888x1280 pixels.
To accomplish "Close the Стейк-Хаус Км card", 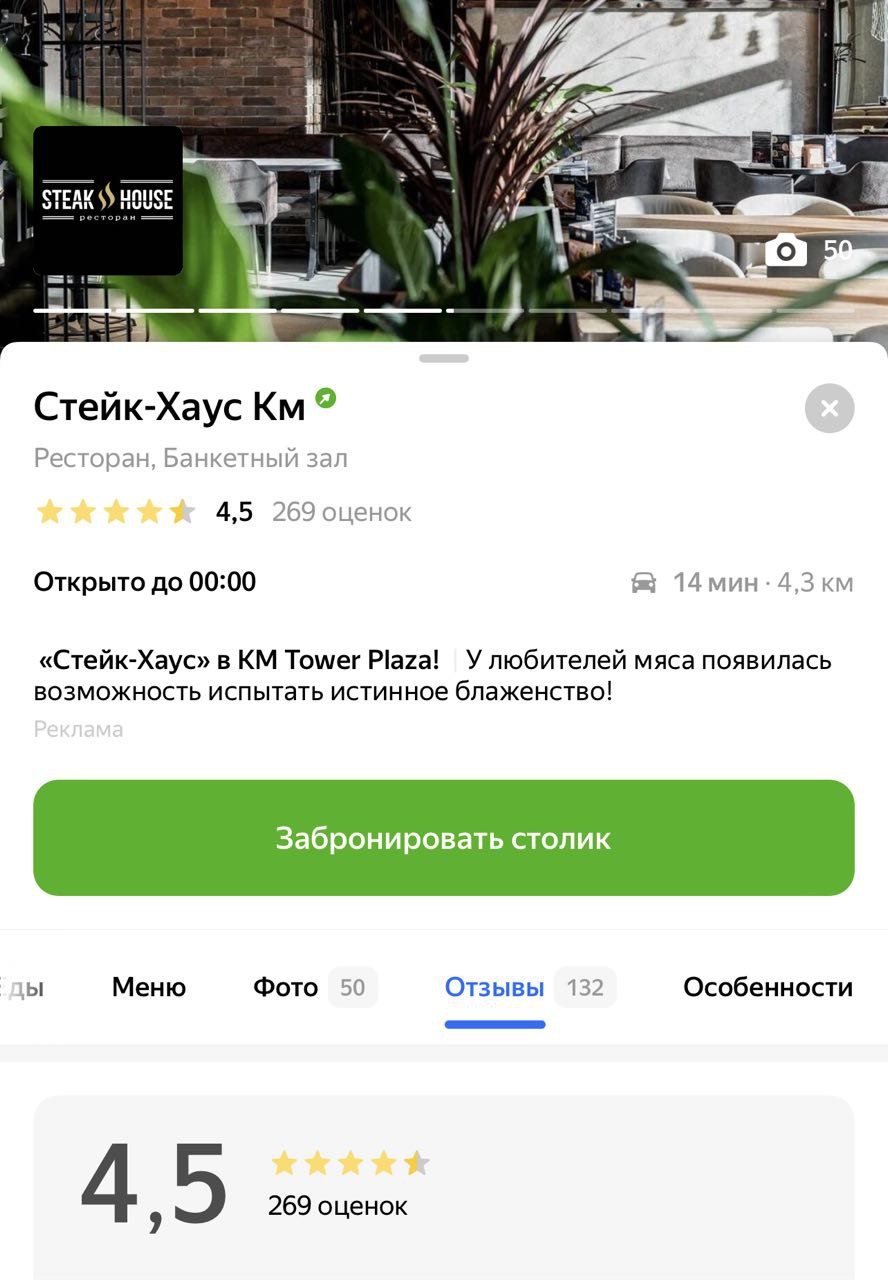I will click(829, 408).
